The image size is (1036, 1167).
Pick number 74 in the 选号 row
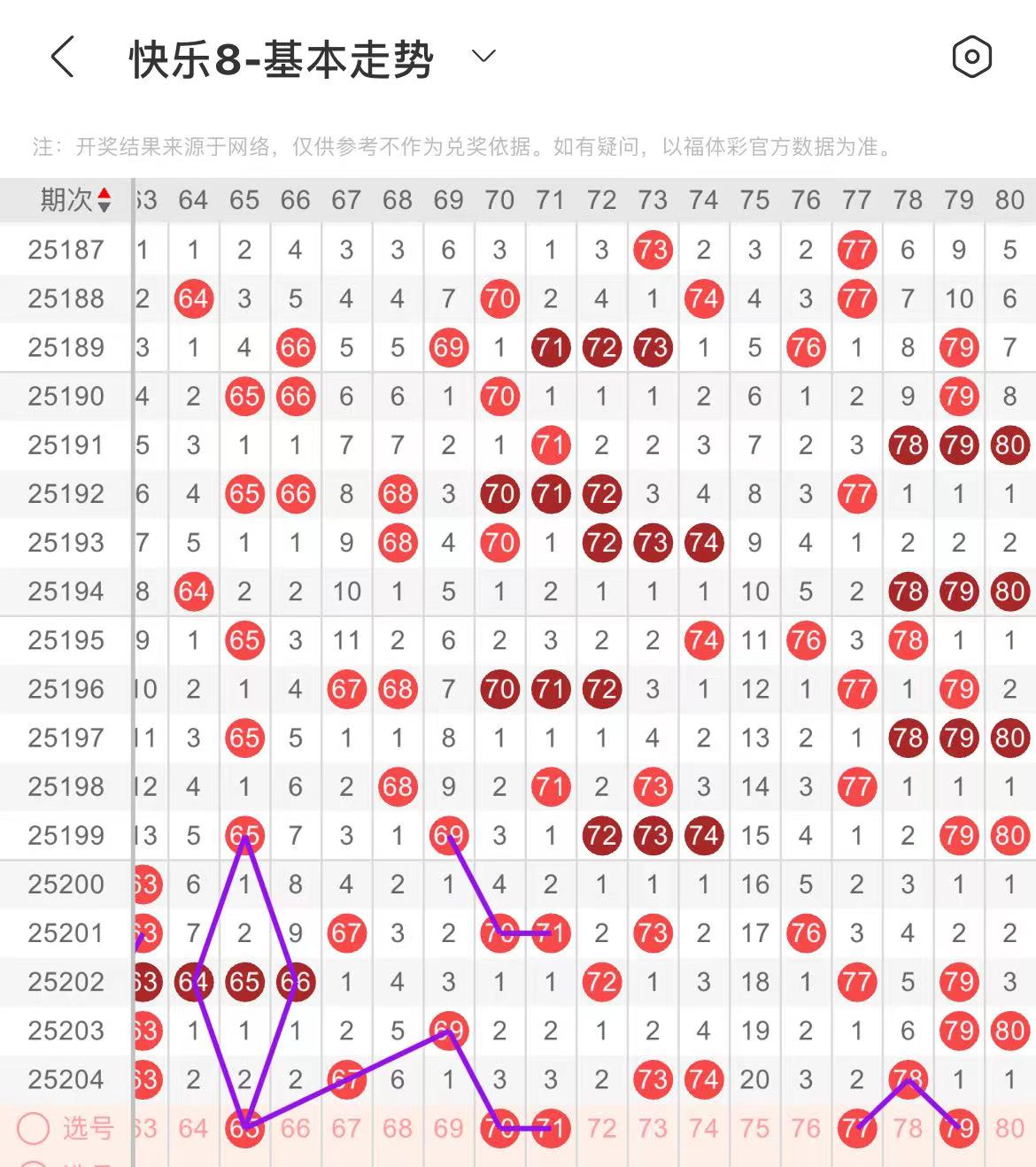[704, 1129]
